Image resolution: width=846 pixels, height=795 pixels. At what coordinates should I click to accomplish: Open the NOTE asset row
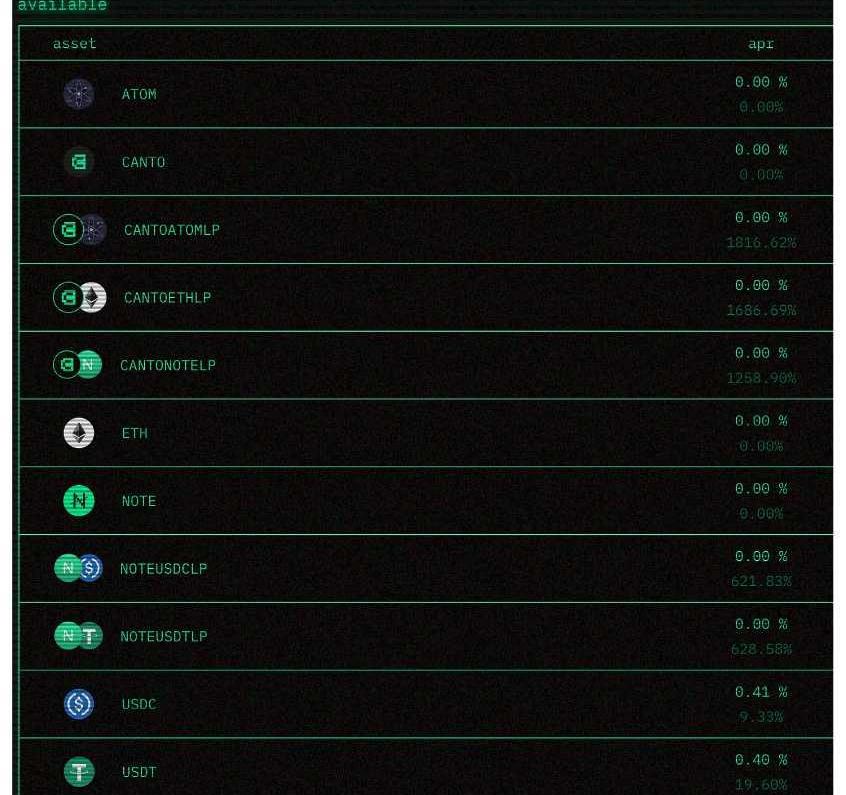click(139, 501)
